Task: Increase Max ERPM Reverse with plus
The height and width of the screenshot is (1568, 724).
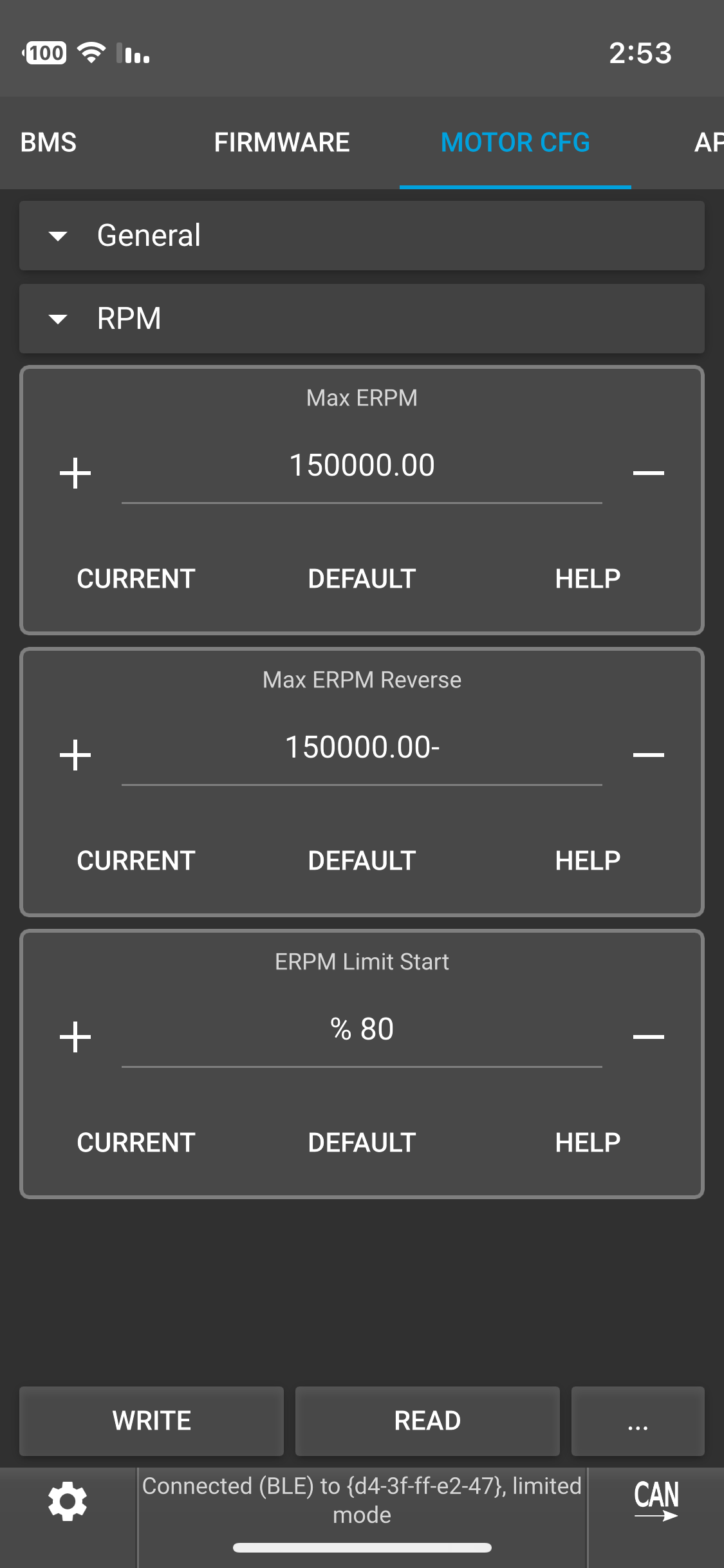Action: click(x=75, y=755)
